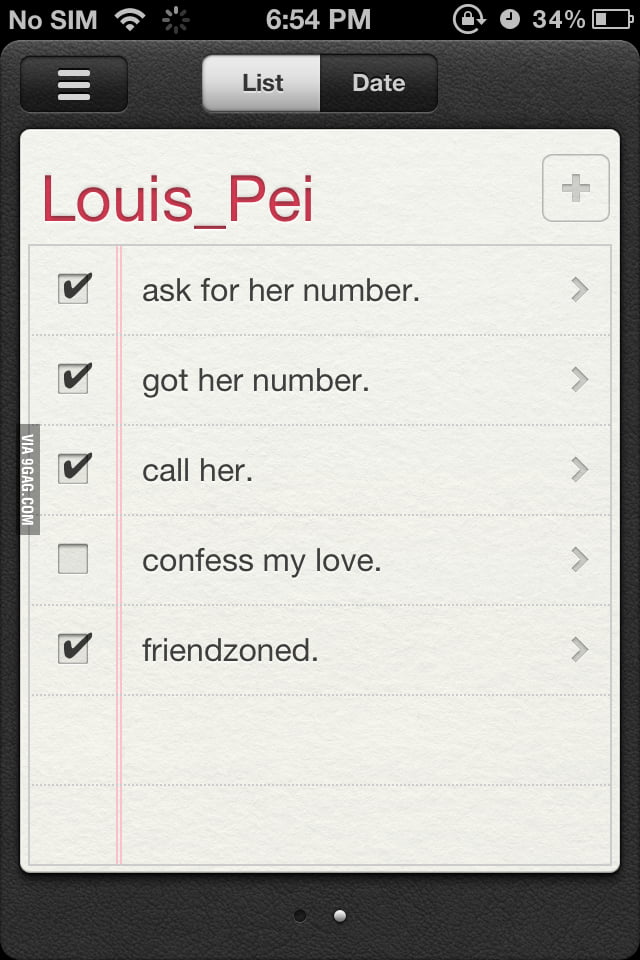640x960 pixels.
Task: Mark "confess my love." as done
Action: tap(73, 559)
